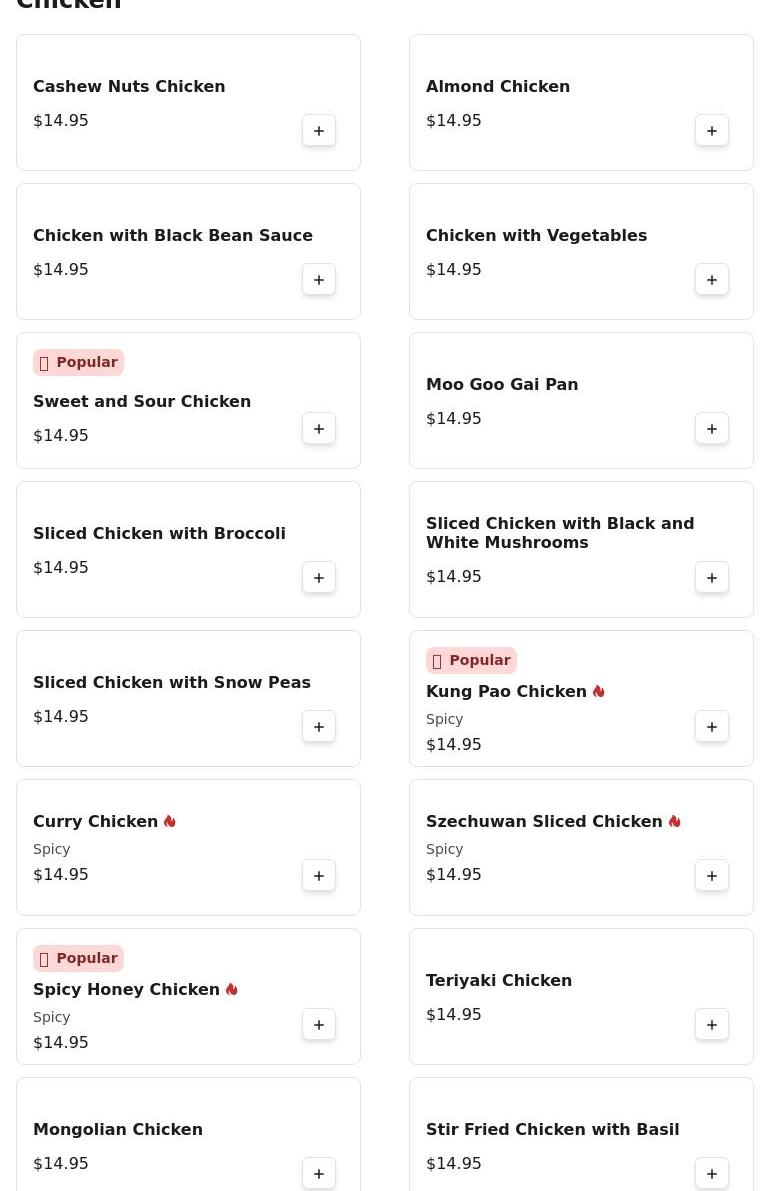770x1191 pixels.
Task: Add Almond Chicken to the order
Action: click(712, 131)
